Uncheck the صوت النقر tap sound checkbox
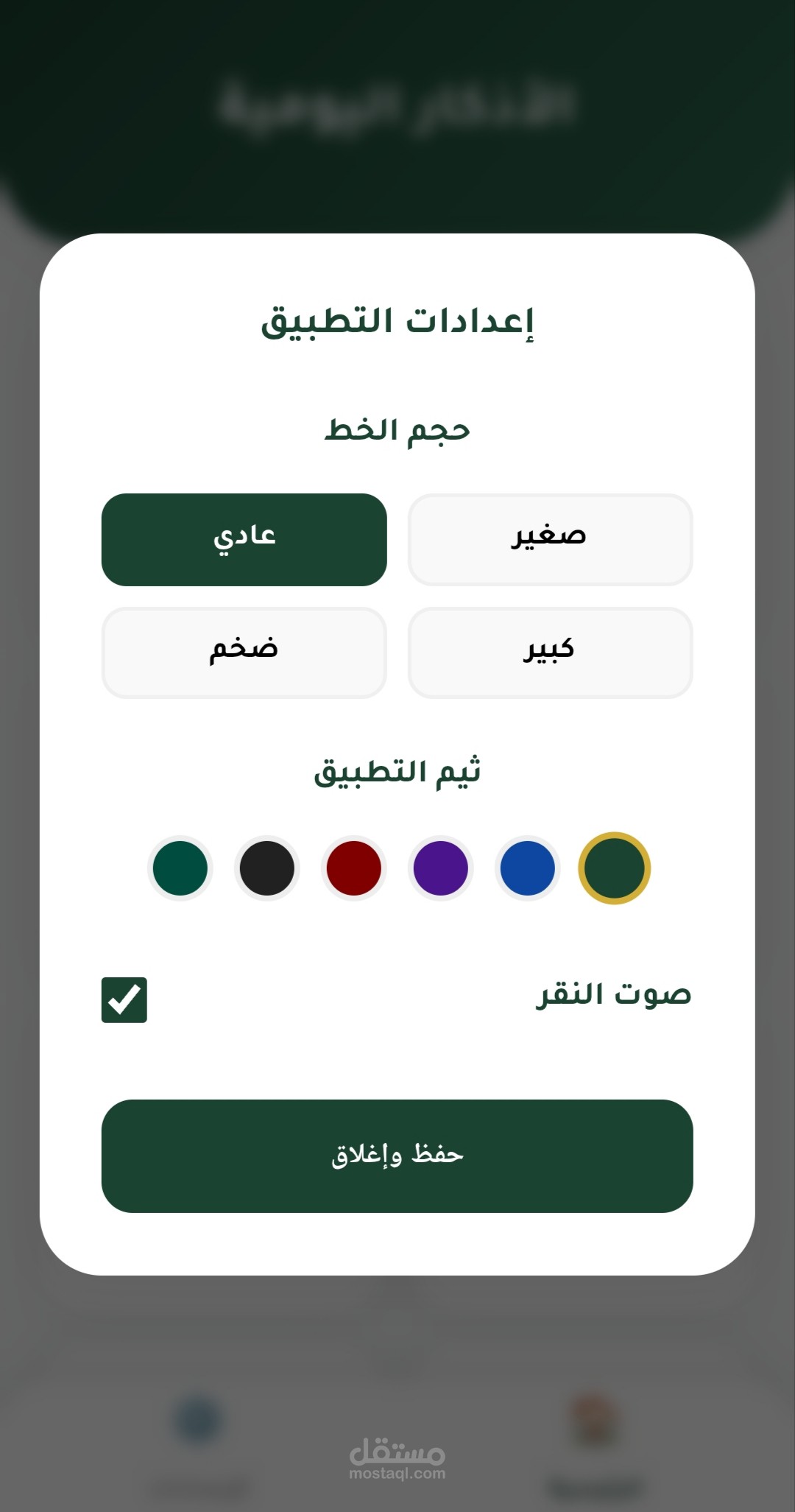Viewport: 795px width, 1512px height. 124,999
